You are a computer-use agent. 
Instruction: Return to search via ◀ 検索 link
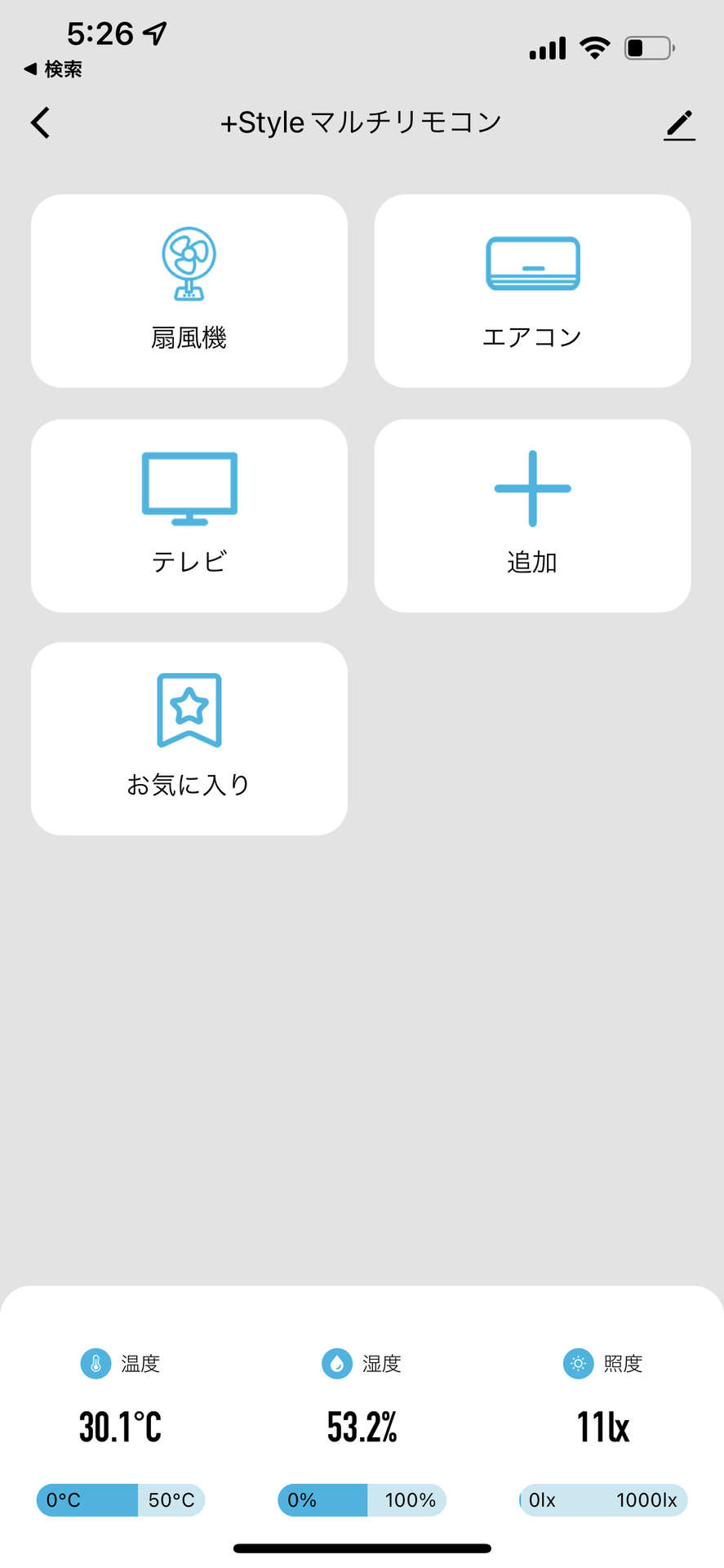52,69
